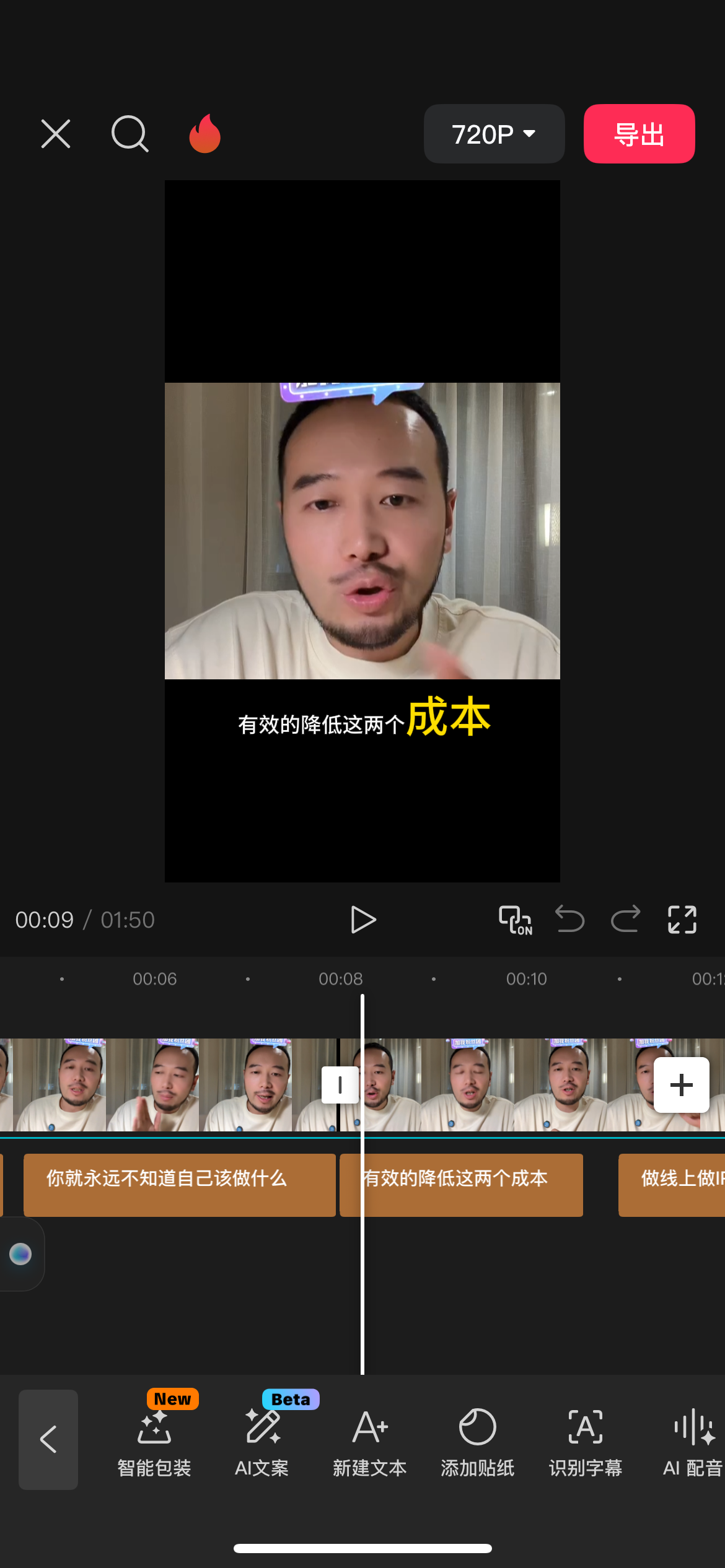Toggle the linked-track ON icon
Image resolution: width=725 pixels, height=1568 pixels.
point(515,920)
